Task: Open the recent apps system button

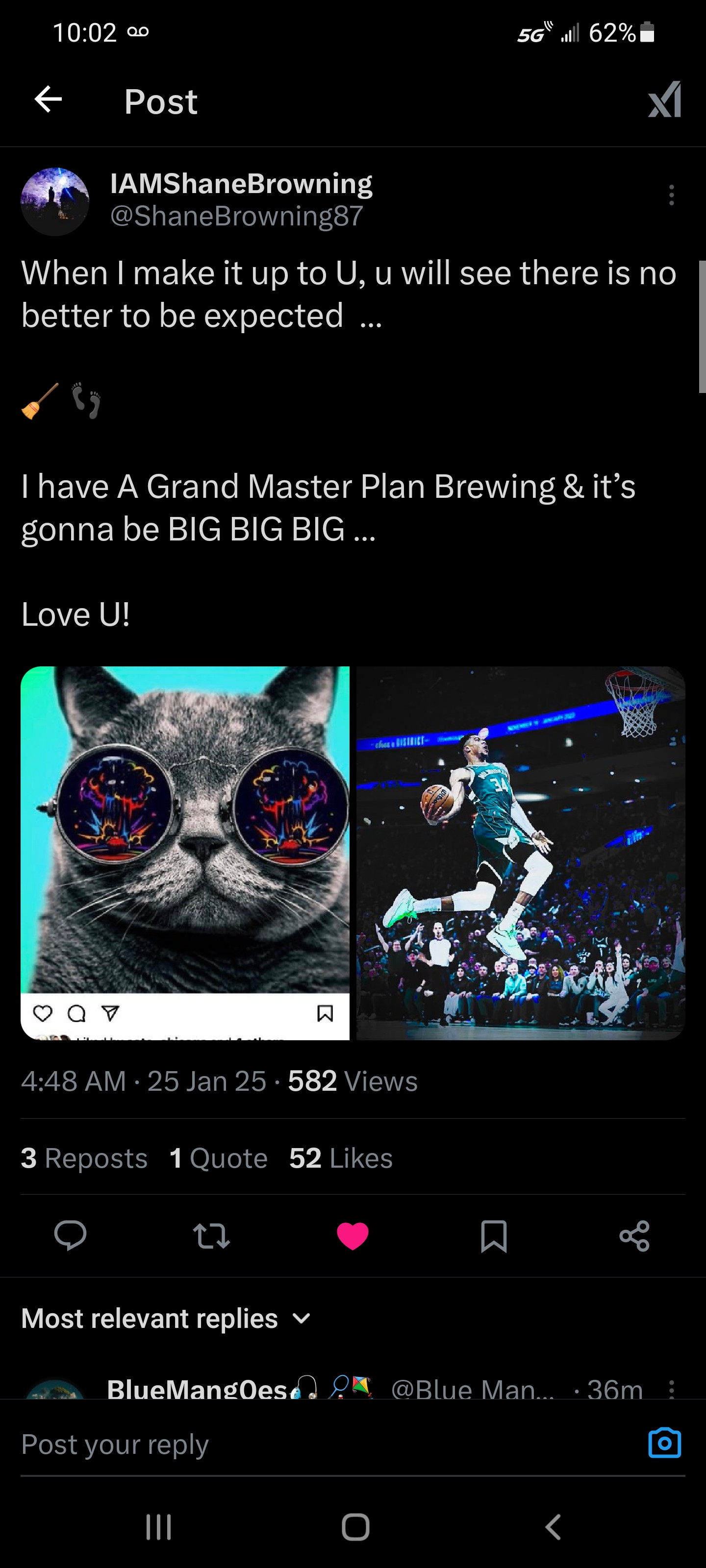Action: (x=159, y=1527)
